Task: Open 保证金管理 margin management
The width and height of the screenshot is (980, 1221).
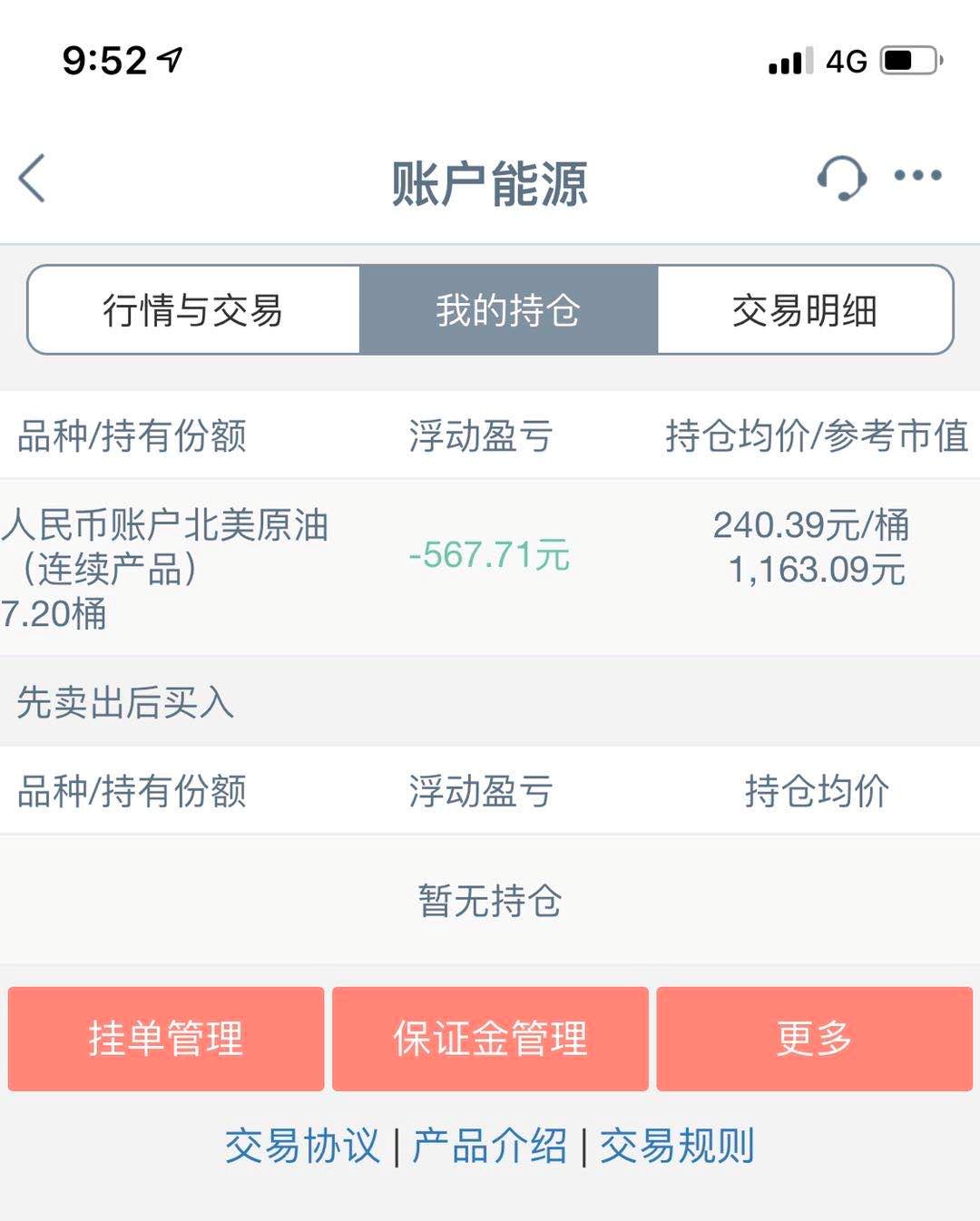Action: 489,1037
